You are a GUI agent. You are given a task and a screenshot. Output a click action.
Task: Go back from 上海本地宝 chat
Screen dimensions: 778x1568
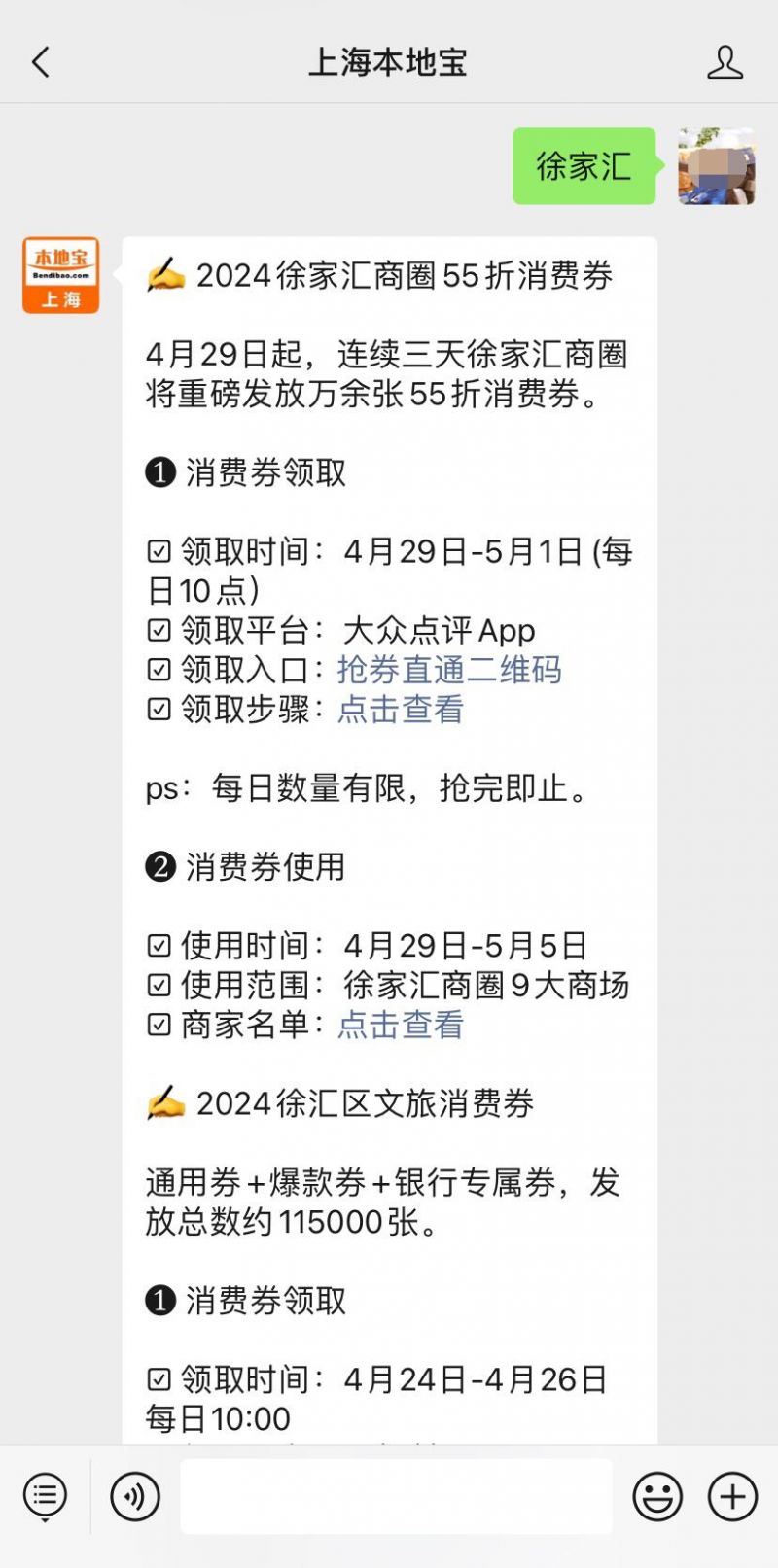41,63
